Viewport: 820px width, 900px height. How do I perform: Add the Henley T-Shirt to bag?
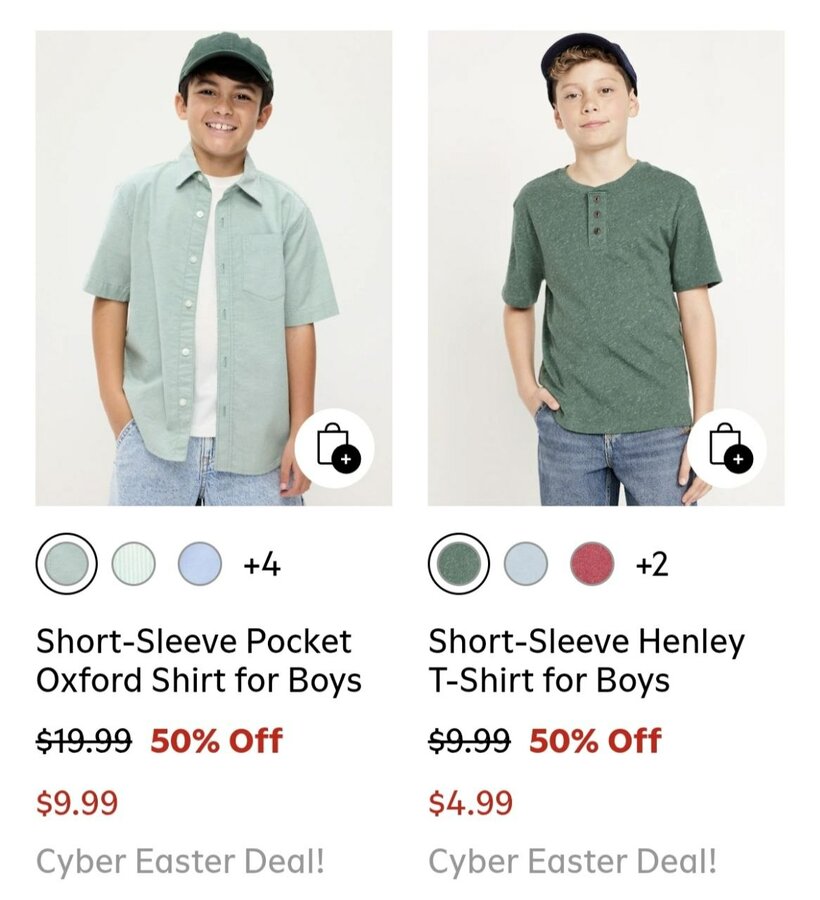coord(727,448)
